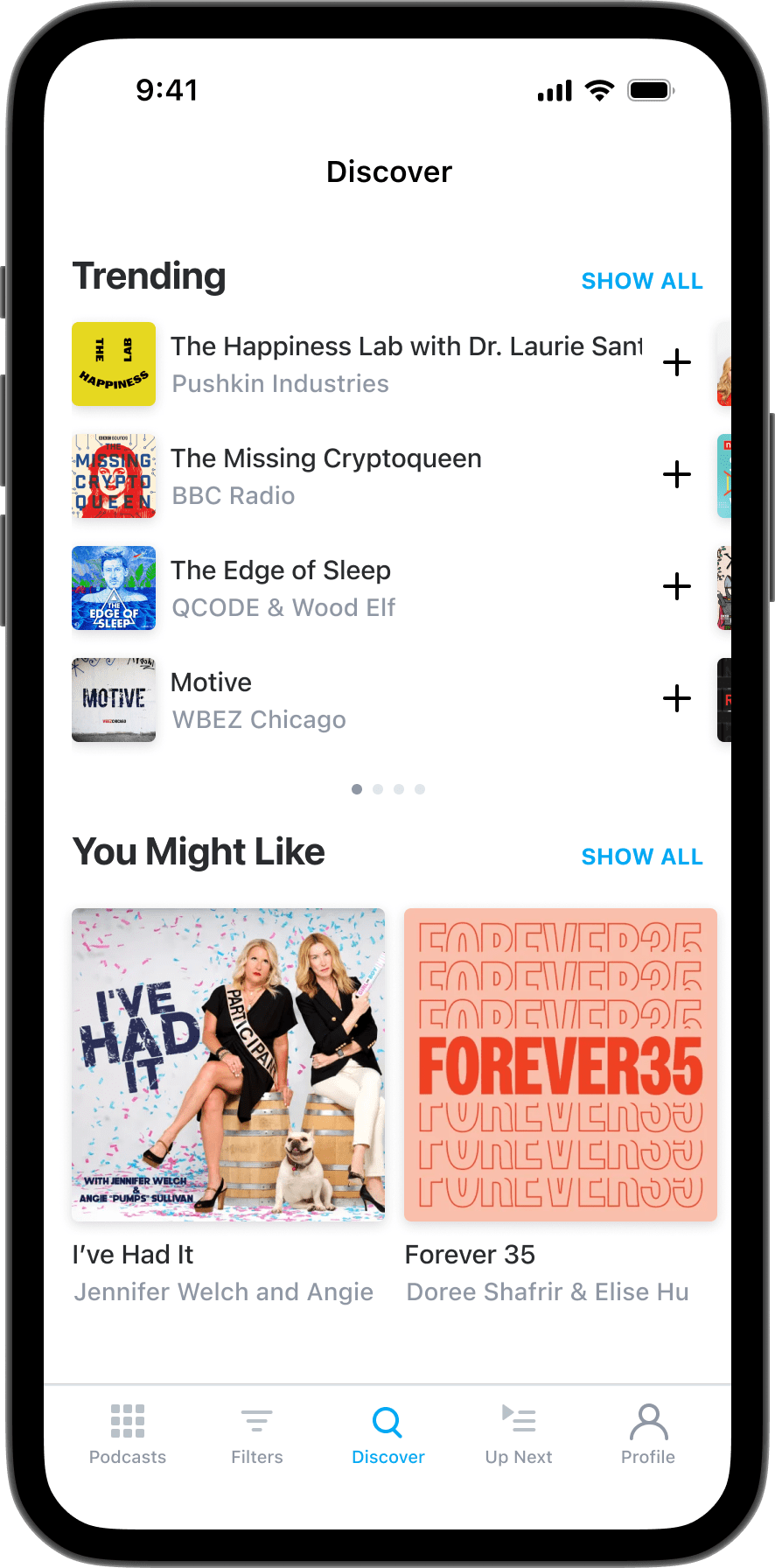View the Profile tab
The image size is (775, 1568).
648,1433
